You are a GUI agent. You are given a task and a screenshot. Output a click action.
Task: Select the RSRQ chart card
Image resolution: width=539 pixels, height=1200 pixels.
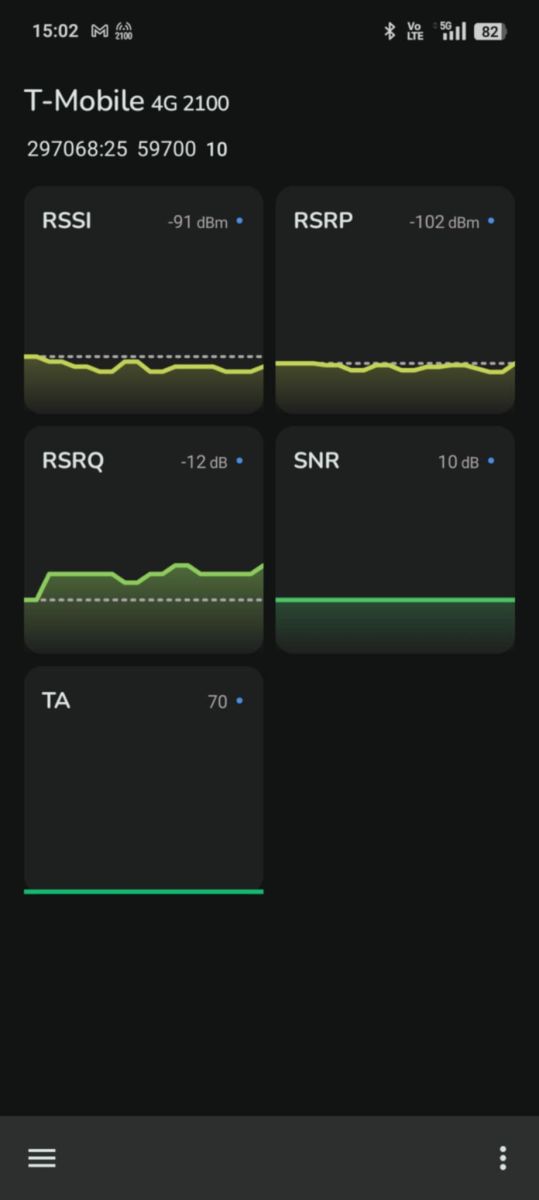(143, 540)
